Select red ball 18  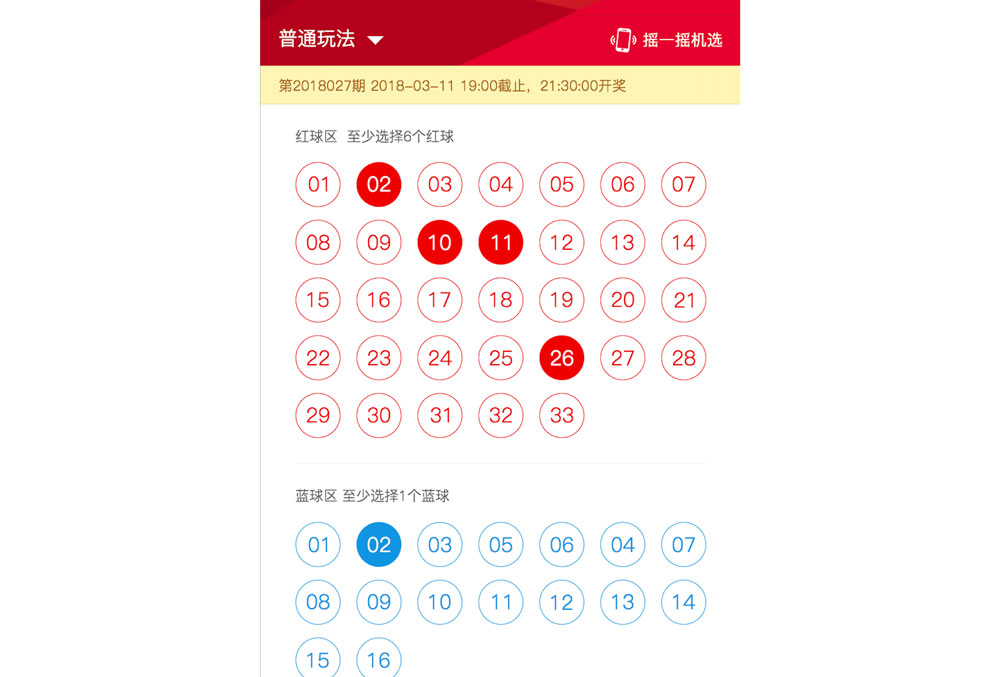coord(501,300)
